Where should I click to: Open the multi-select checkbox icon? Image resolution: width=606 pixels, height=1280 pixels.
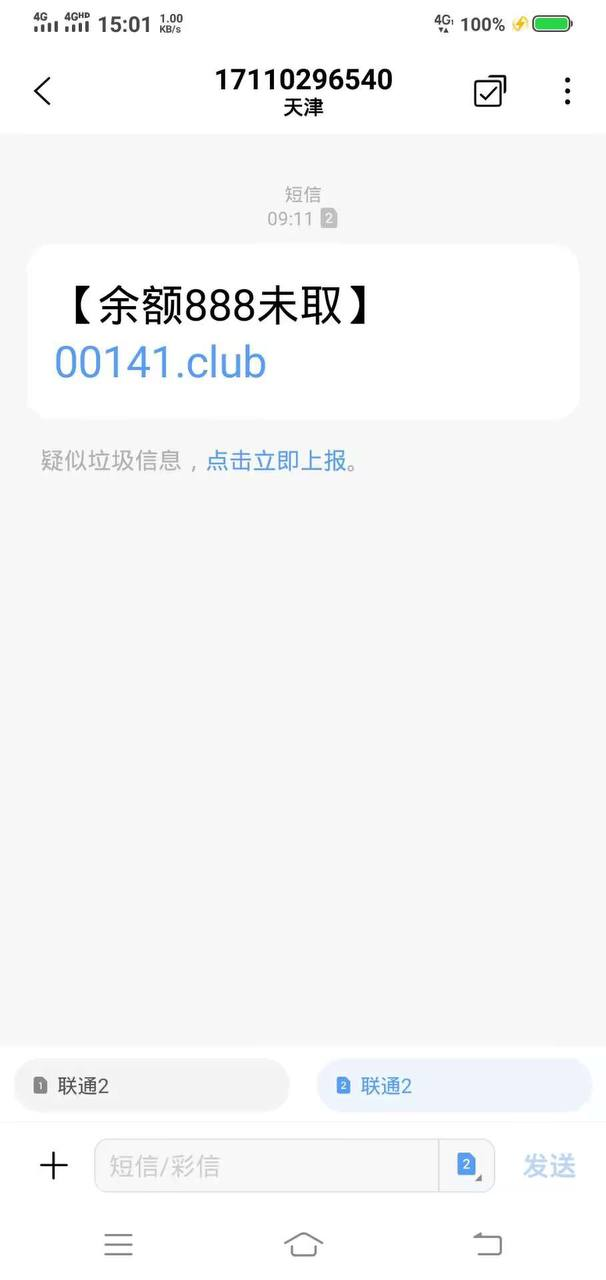pyautogui.click(x=489, y=91)
